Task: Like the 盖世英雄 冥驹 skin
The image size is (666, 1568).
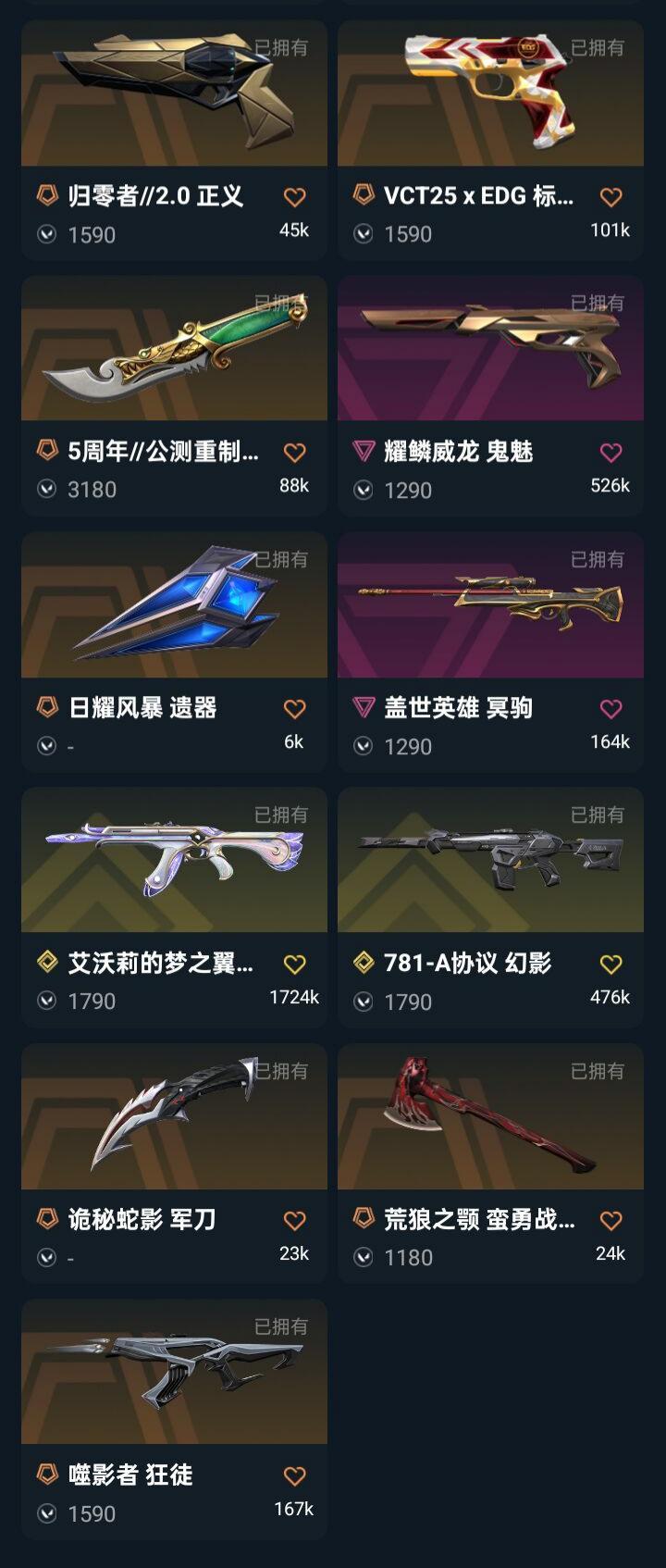Action: [x=610, y=709]
